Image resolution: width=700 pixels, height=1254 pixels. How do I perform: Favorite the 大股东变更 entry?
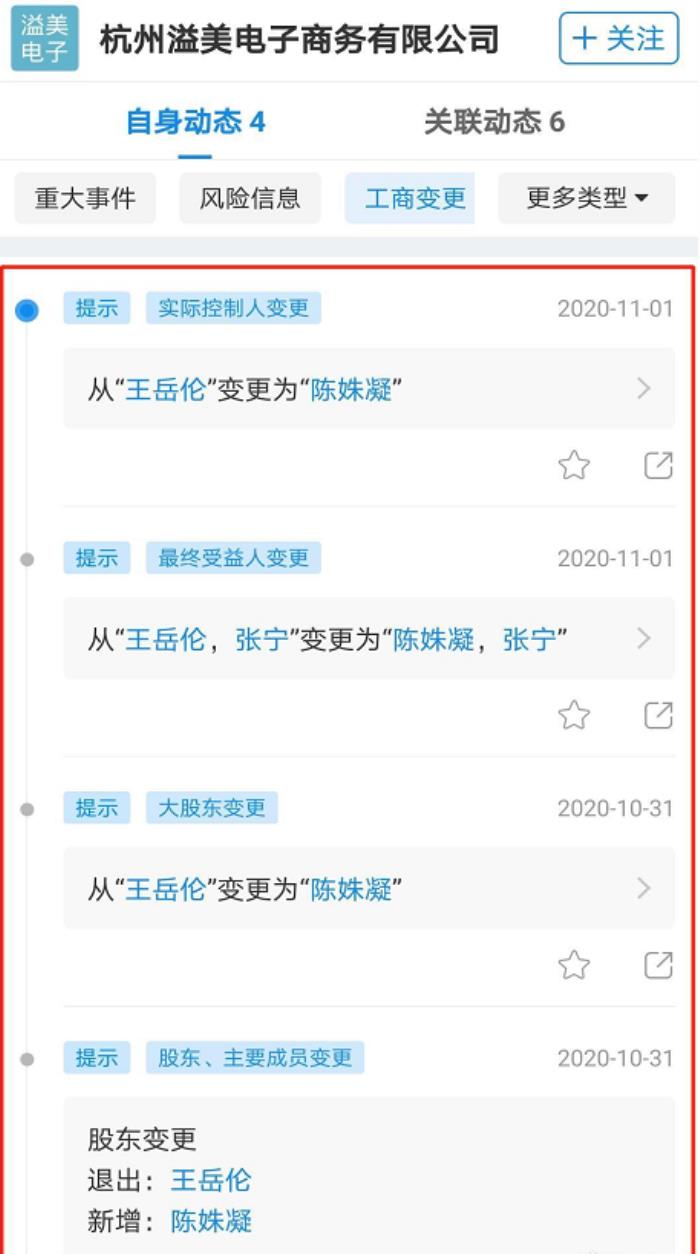[574, 965]
